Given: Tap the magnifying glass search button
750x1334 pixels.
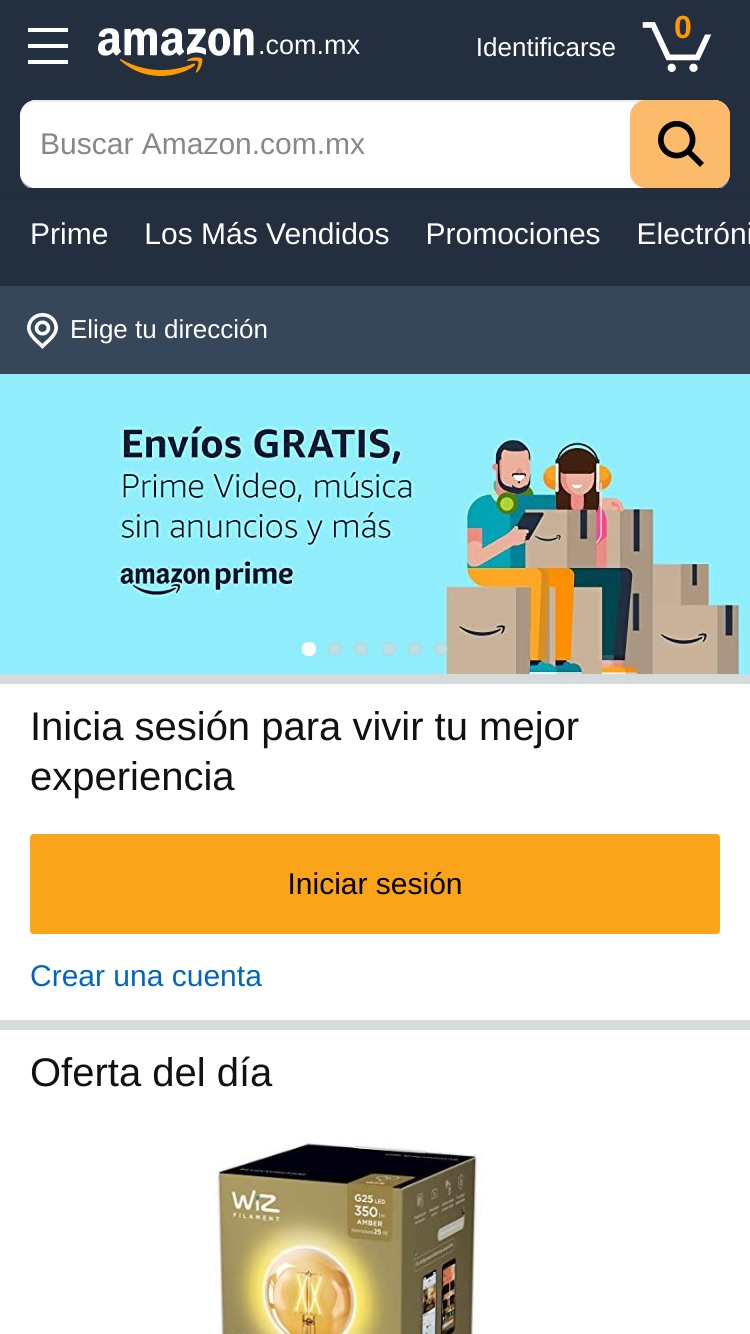Looking at the screenshot, I should [x=680, y=144].
